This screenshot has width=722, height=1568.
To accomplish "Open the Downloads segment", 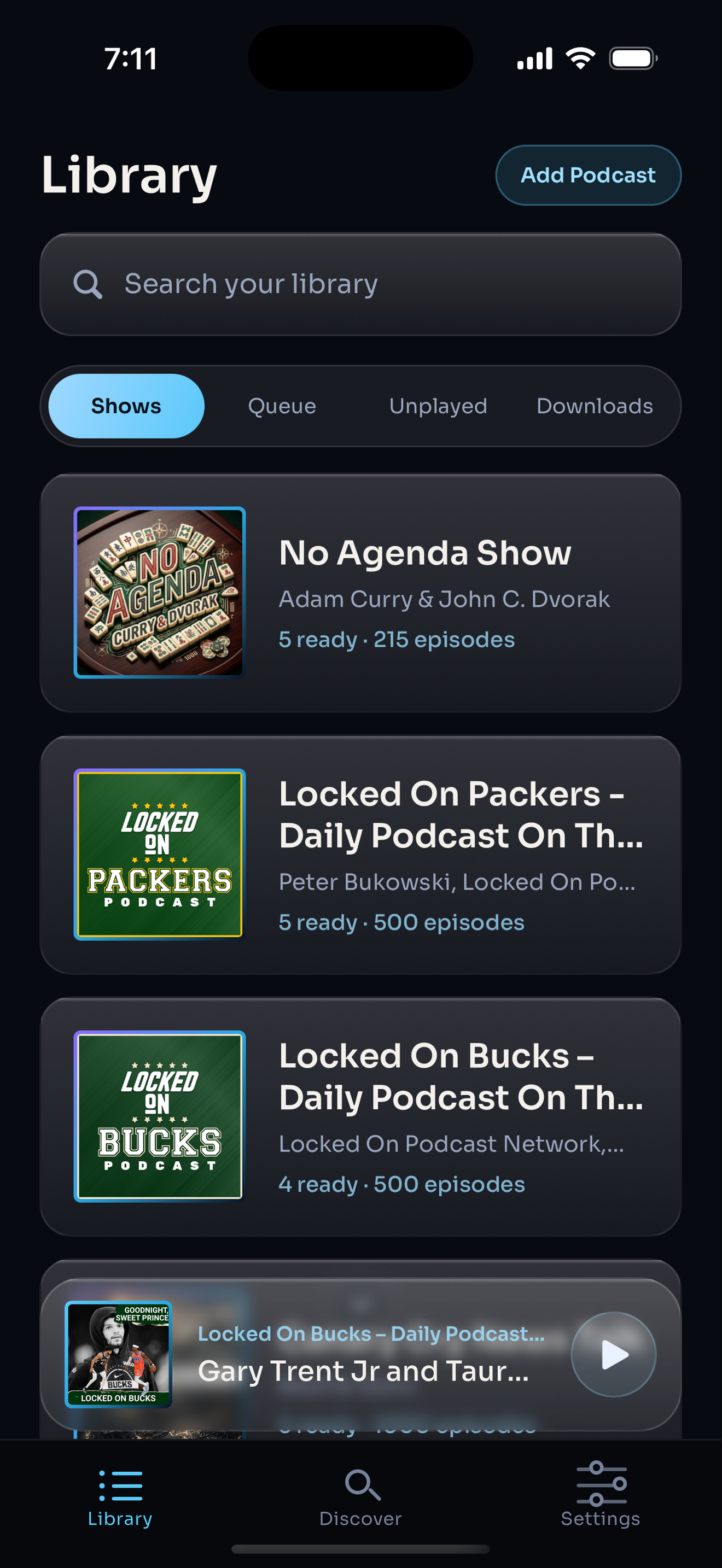I will (595, 406).
